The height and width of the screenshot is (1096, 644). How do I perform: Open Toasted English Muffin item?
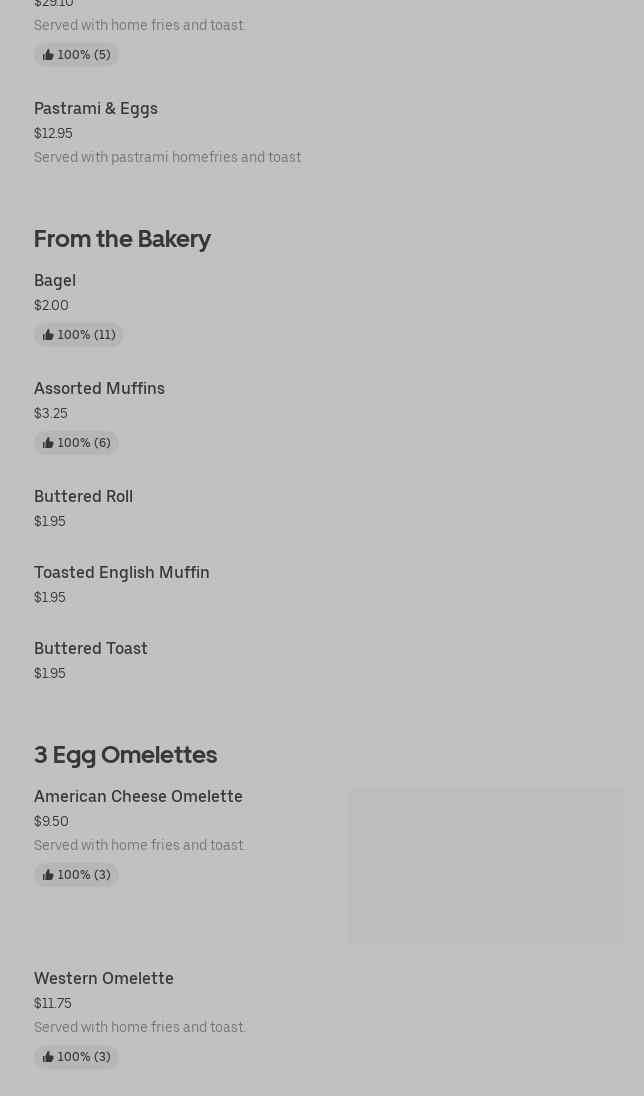(x=121, y=572)
